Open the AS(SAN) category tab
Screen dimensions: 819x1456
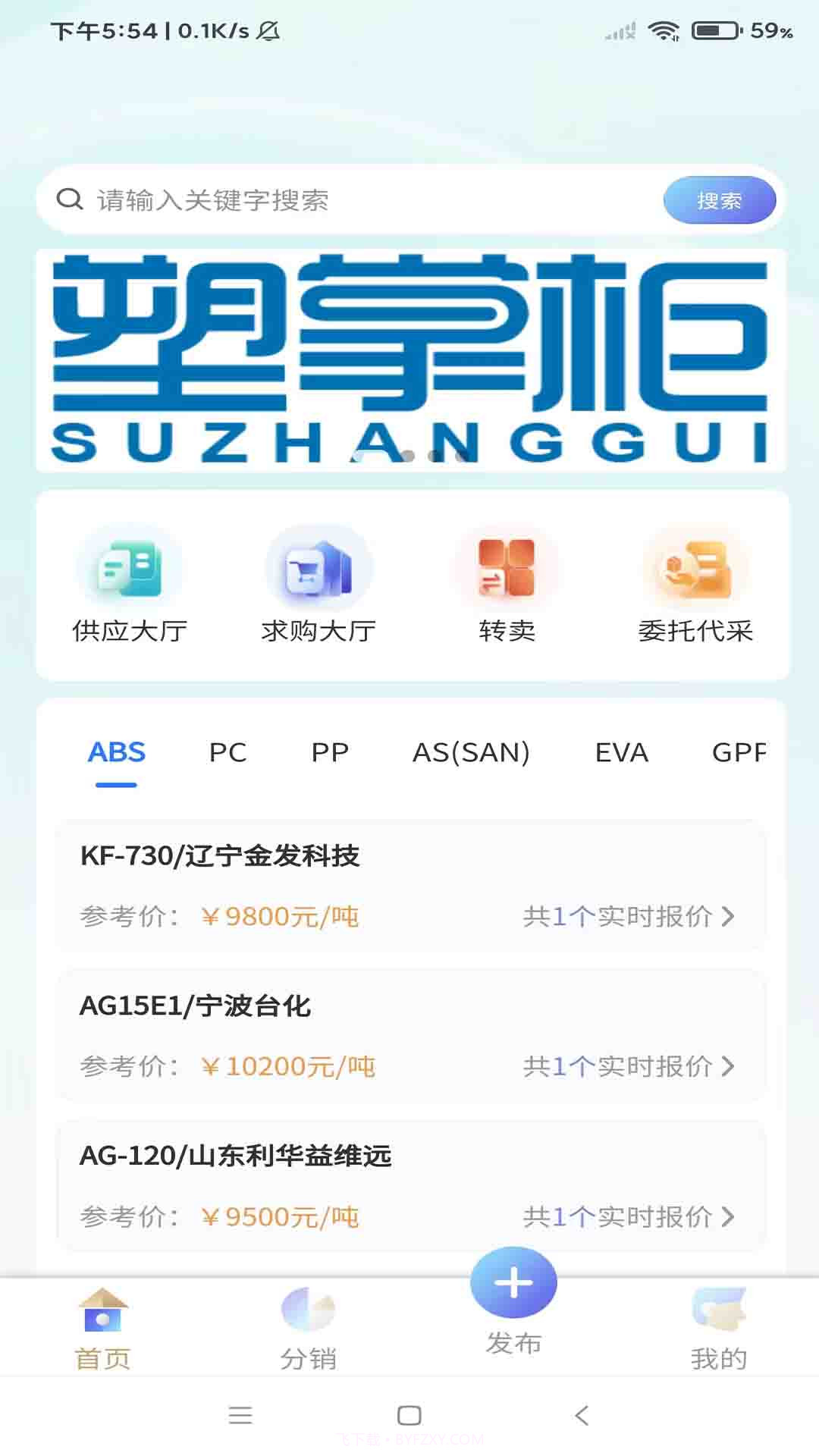(x=472, y=752)
